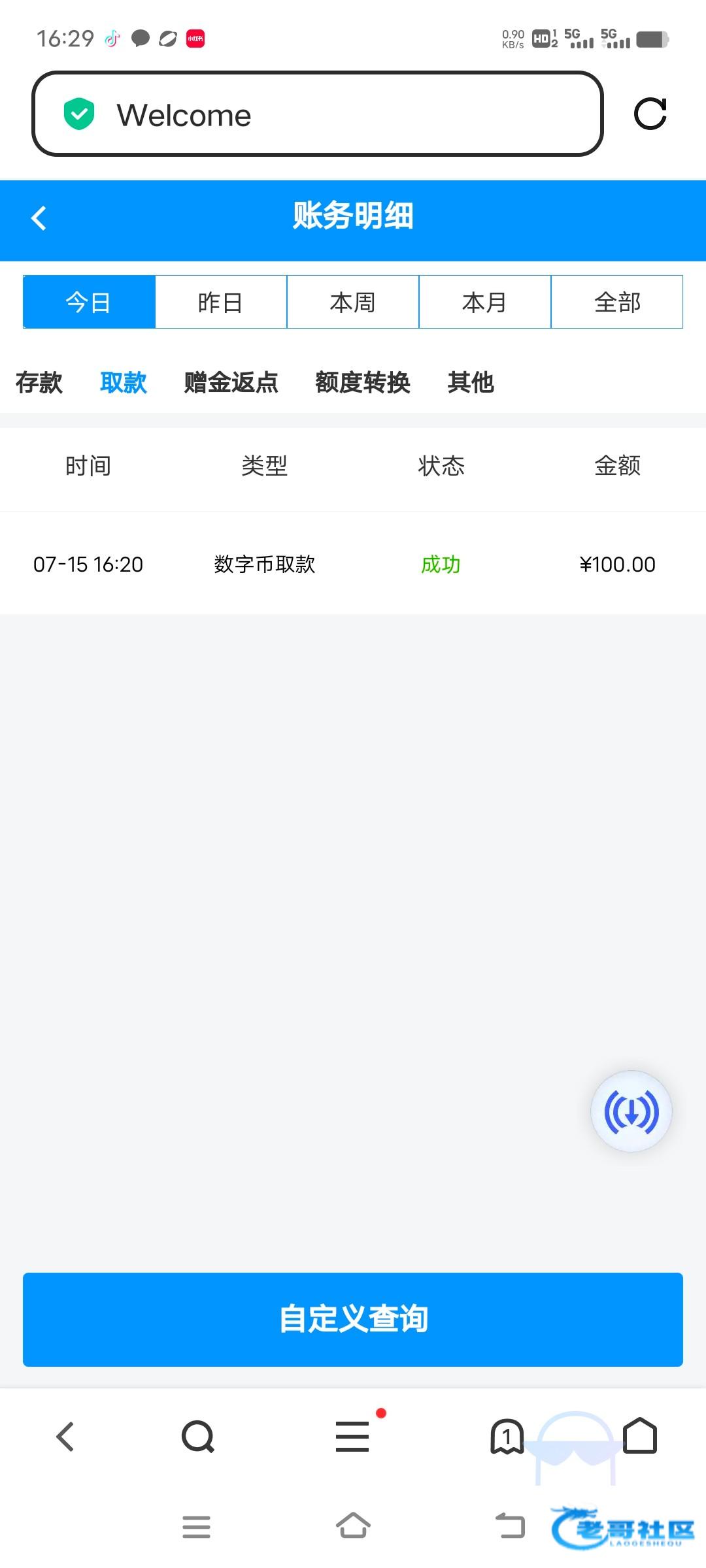Switch to the 昨日 date filter
The image size is (706, 1568).
coord(221,302)
